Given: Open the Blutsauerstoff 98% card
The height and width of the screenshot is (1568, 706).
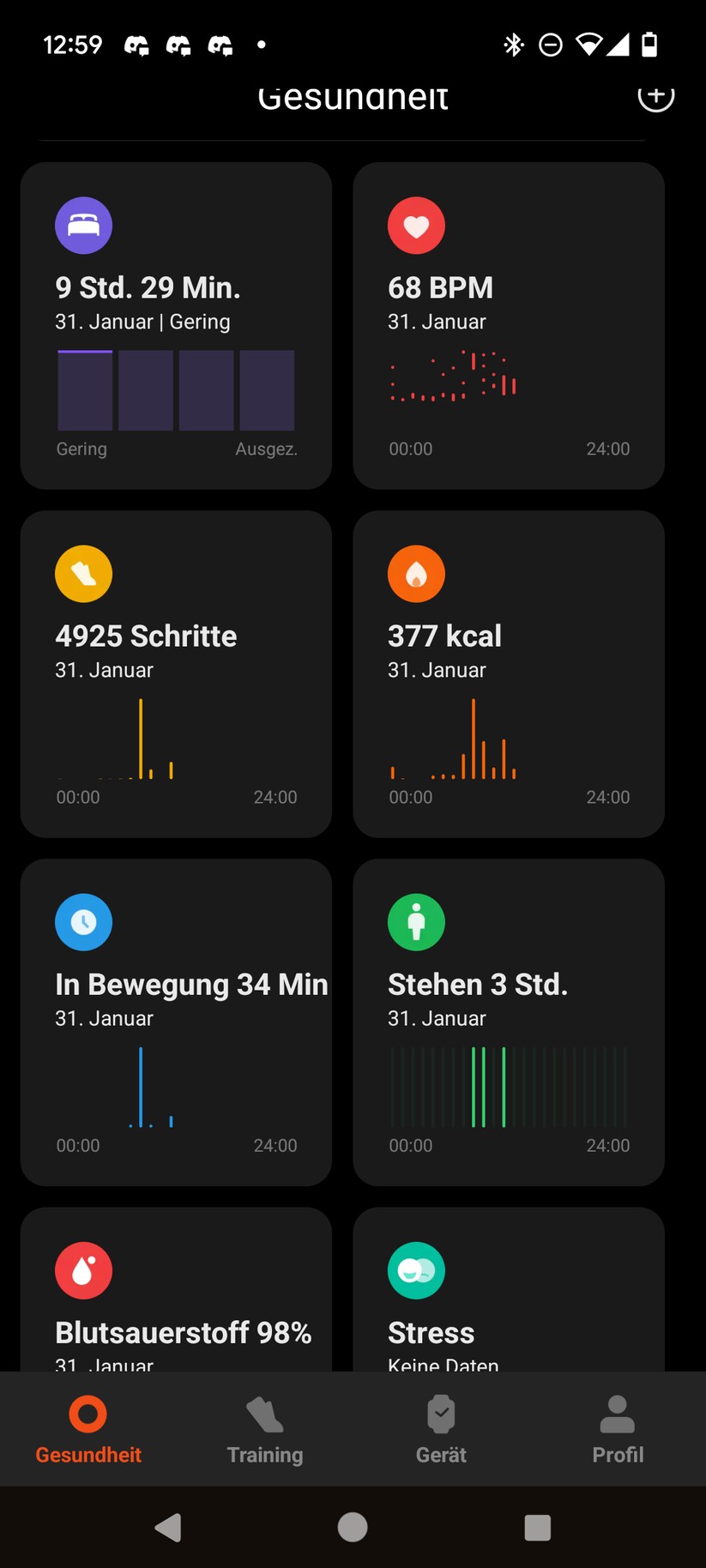Looking at the screenshot, I should point(176,1295).
